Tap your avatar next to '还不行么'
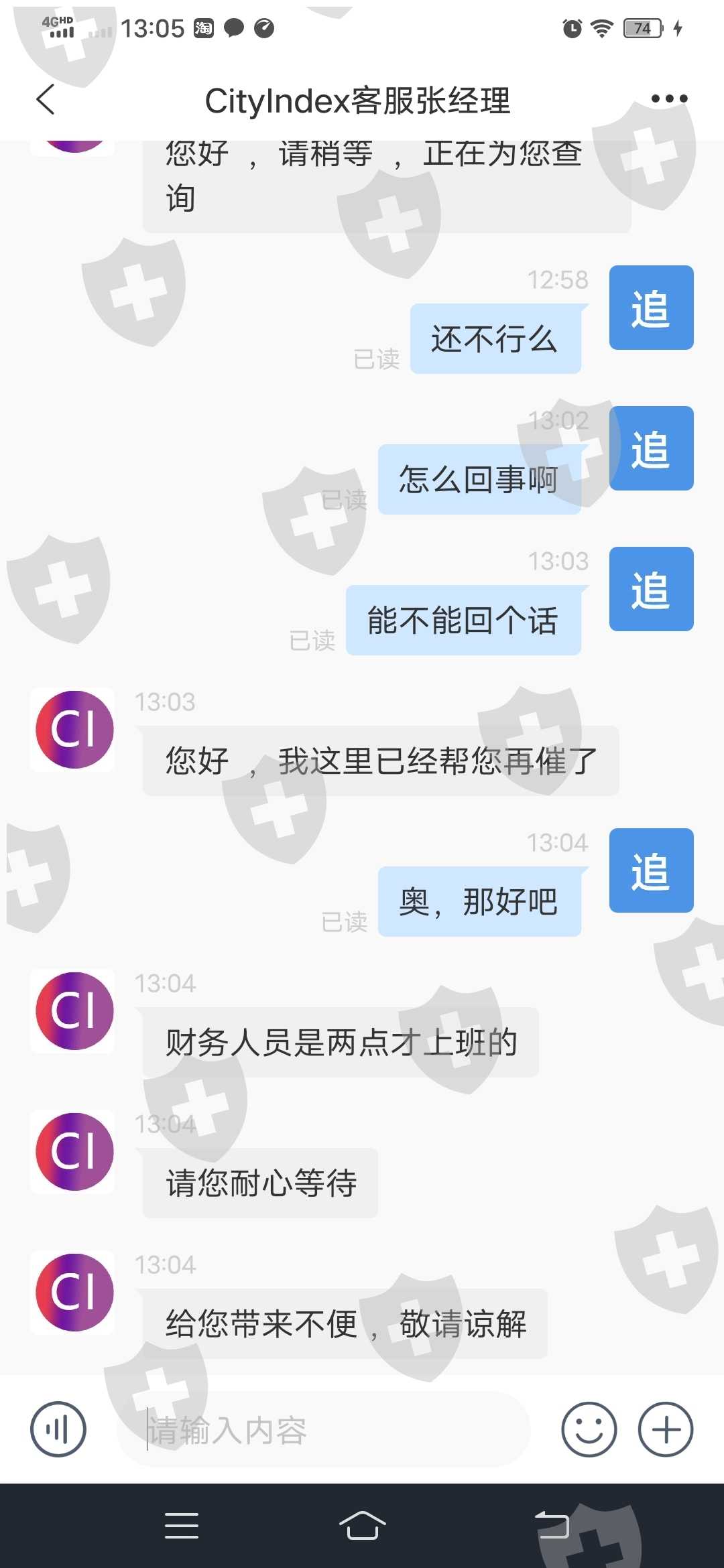Screen dimensions: 724x1568 pyautogui.click(x=651, y=308)
